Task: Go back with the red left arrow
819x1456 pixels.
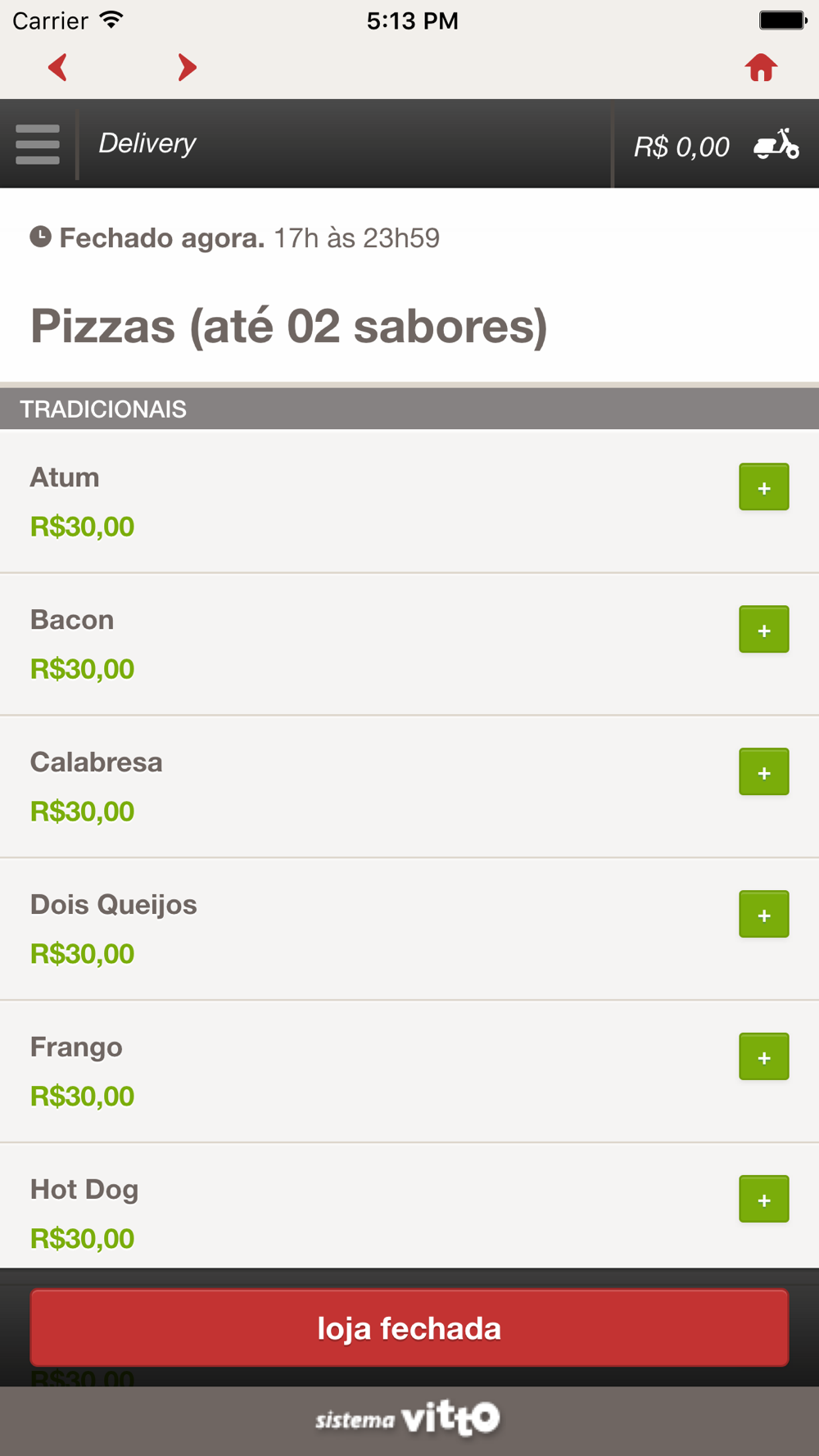Action: click(57, 67)
